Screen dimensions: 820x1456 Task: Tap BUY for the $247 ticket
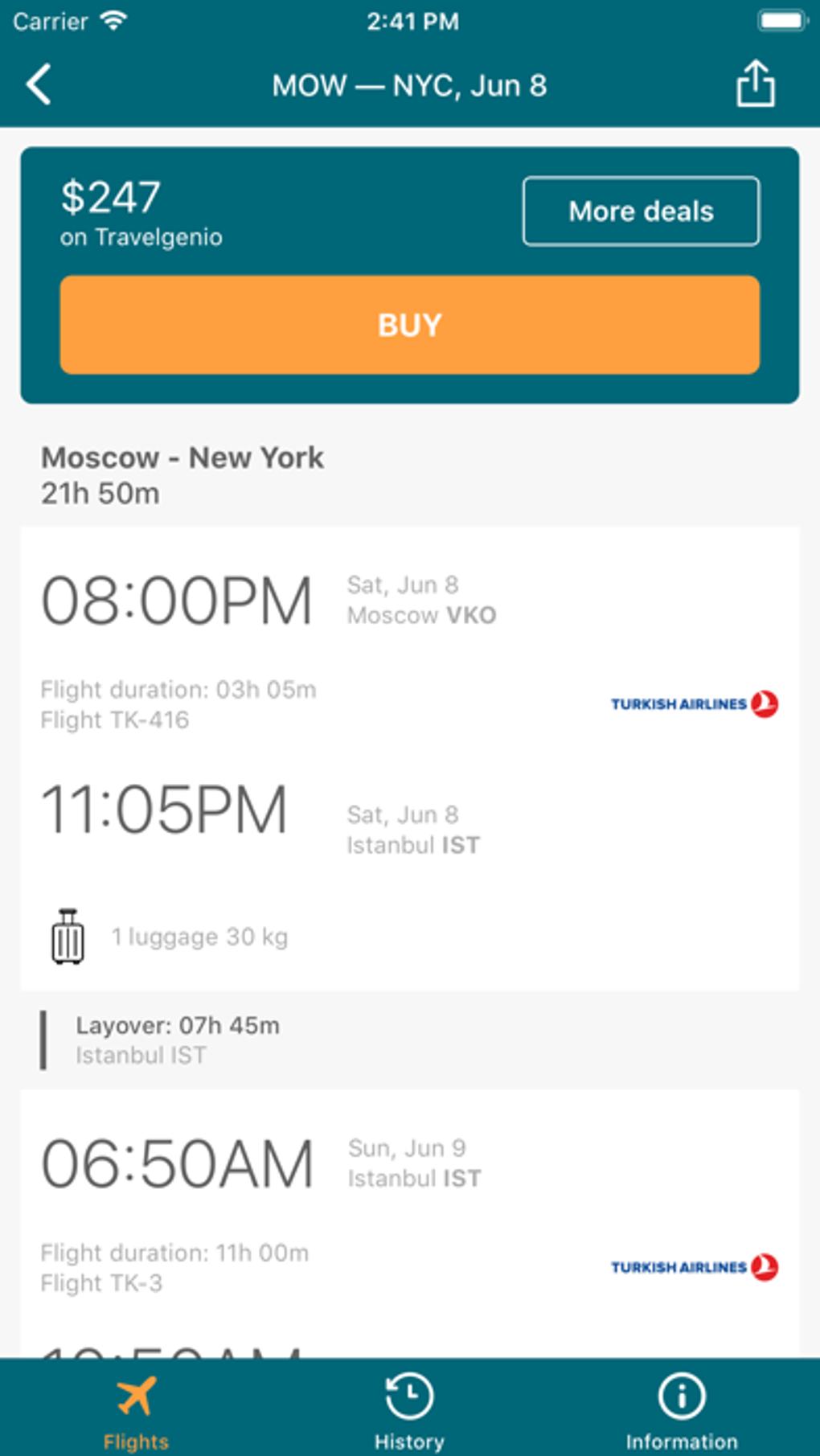tap(409, 325)
